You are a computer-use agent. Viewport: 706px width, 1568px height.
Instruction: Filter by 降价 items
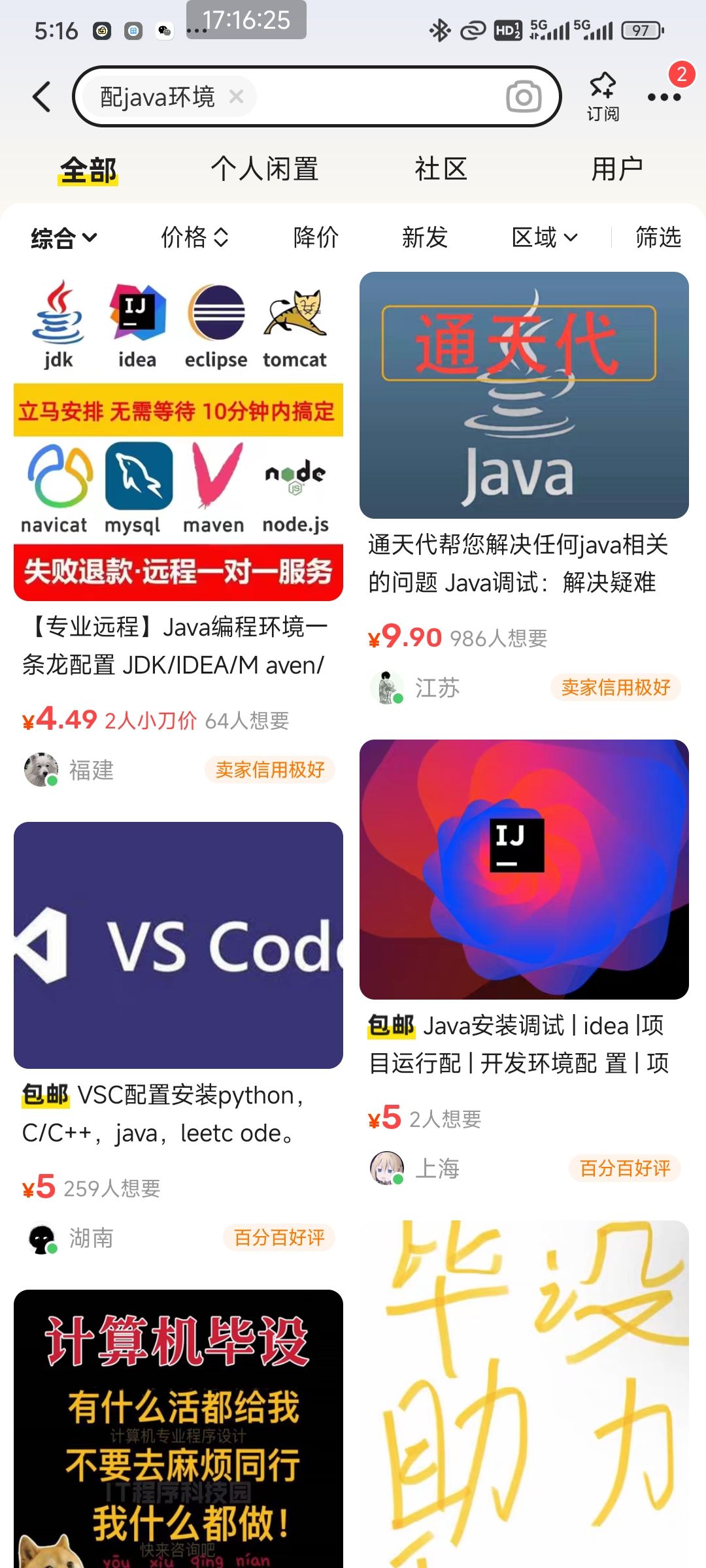click(x=316, y=237)
